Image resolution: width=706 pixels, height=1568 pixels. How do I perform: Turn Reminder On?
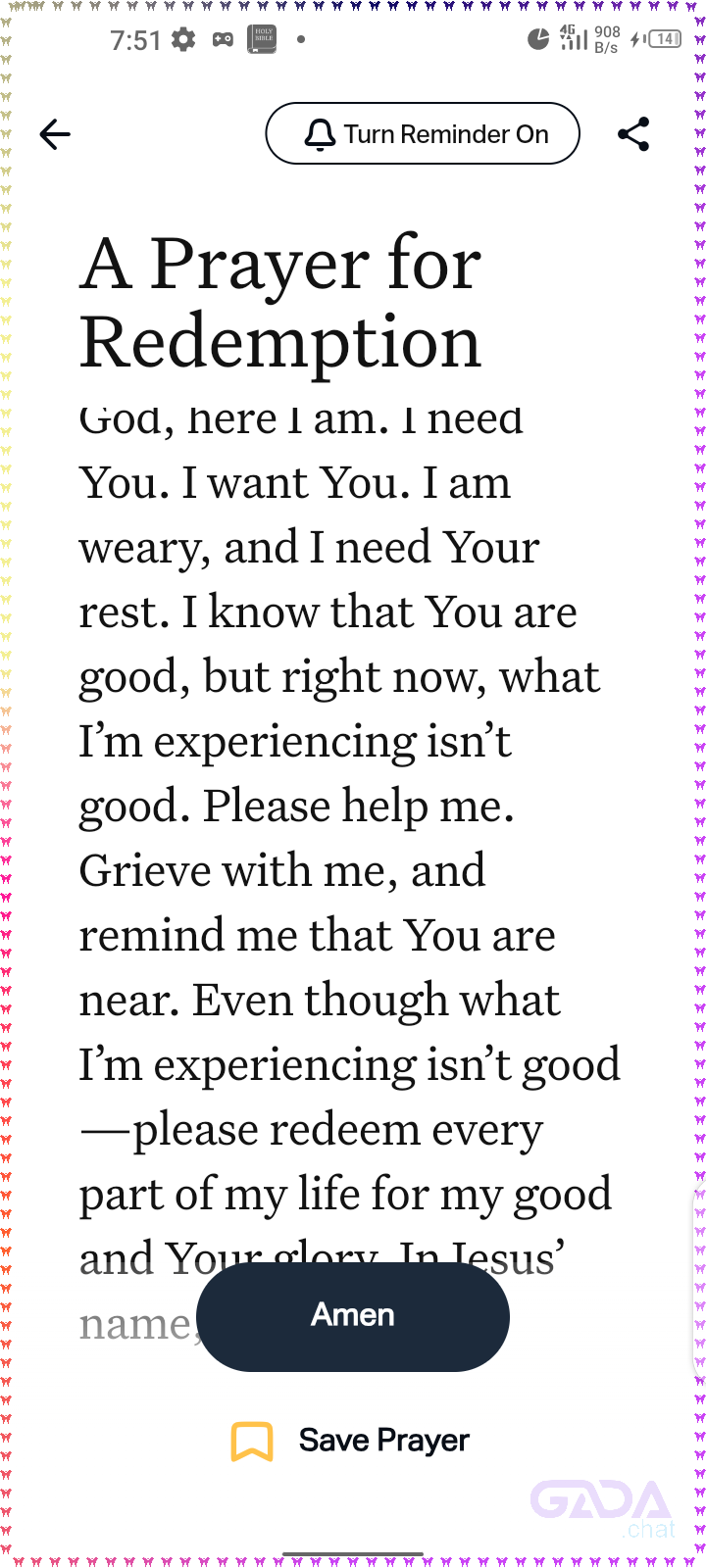tap(423, 133)
